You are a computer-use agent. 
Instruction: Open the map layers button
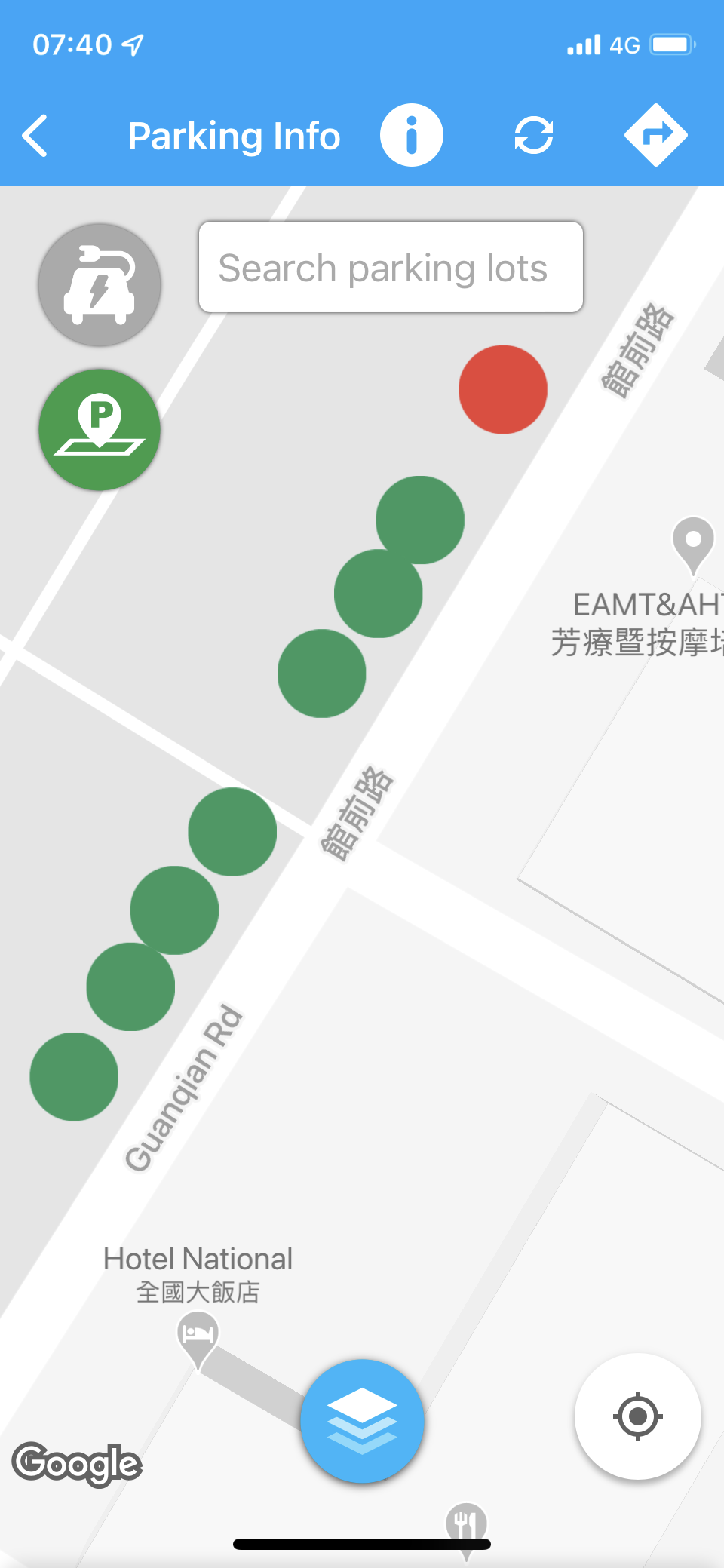point(362,1421)
